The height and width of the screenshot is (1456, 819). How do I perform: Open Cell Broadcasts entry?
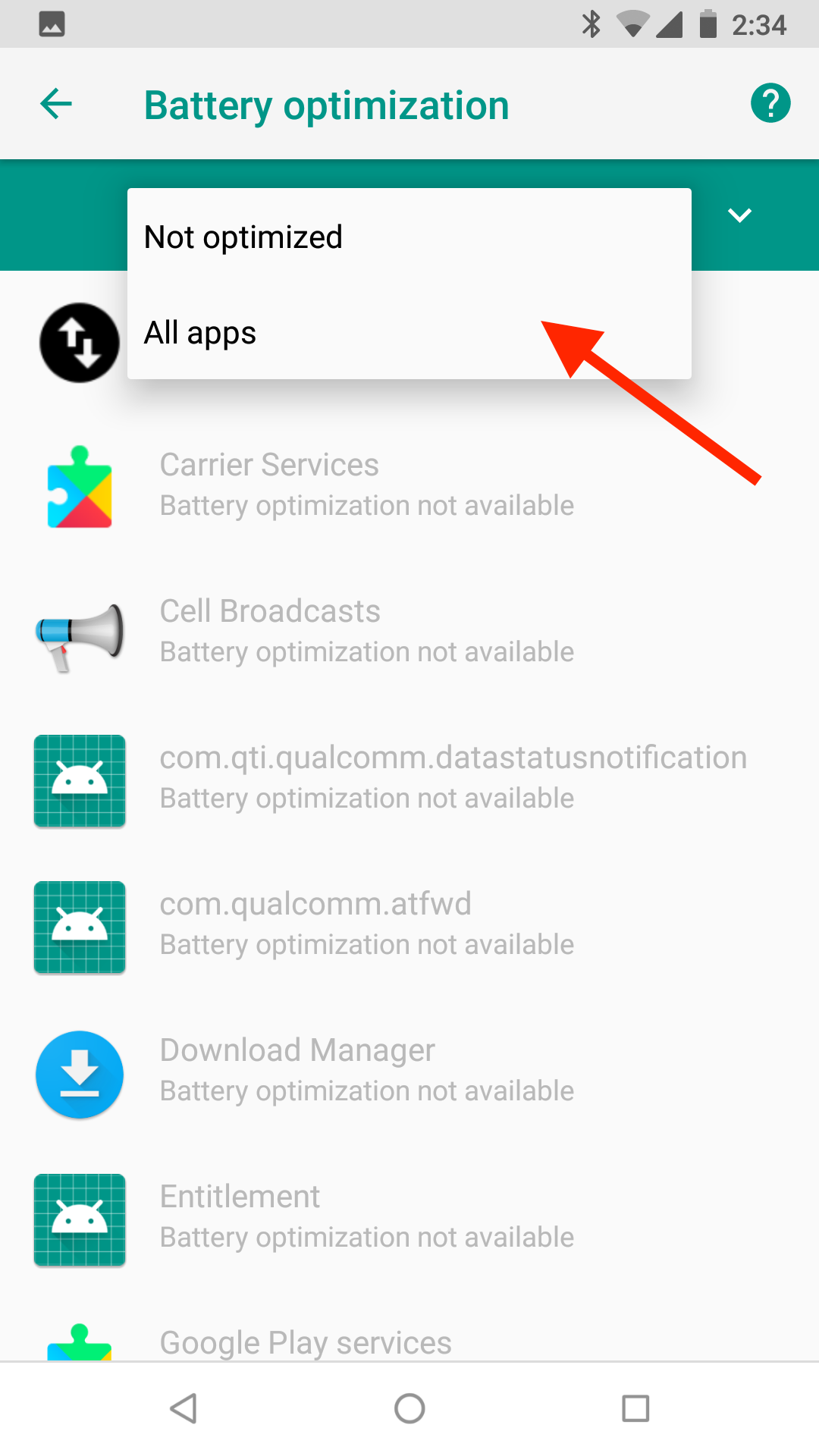click(x=409, y=631)
